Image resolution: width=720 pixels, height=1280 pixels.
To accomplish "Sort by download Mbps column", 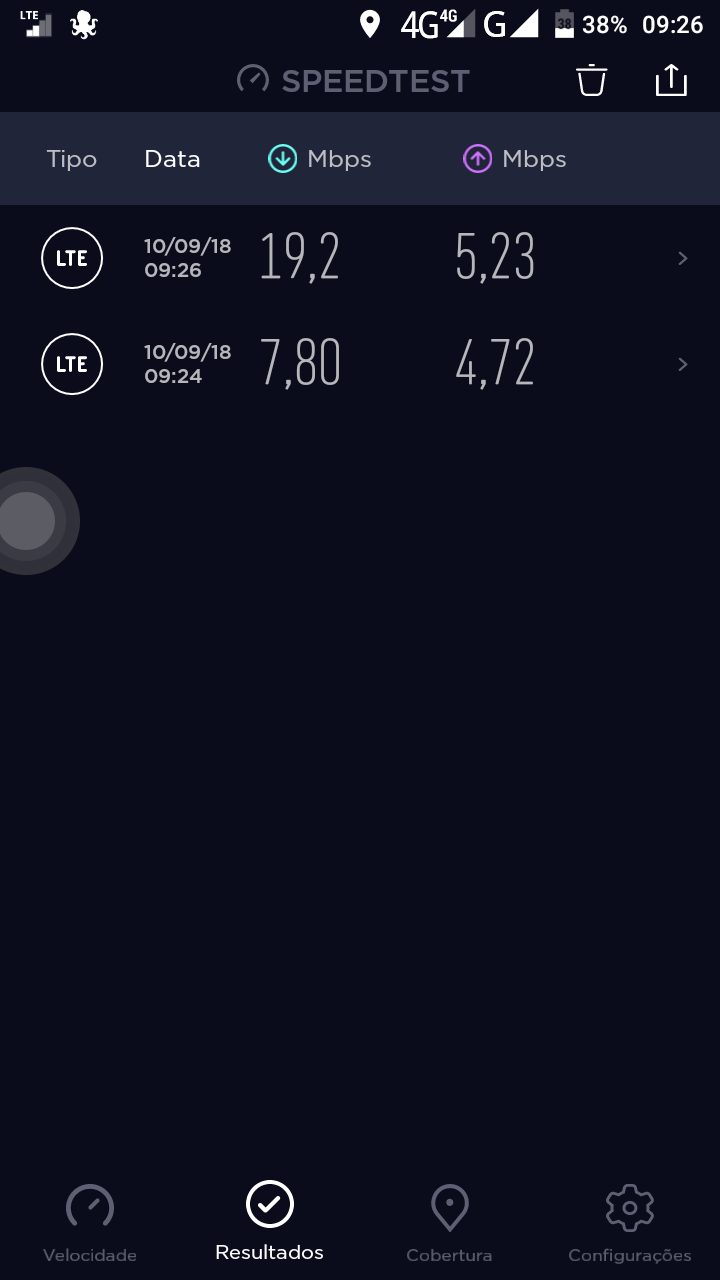I will [320, 159].
